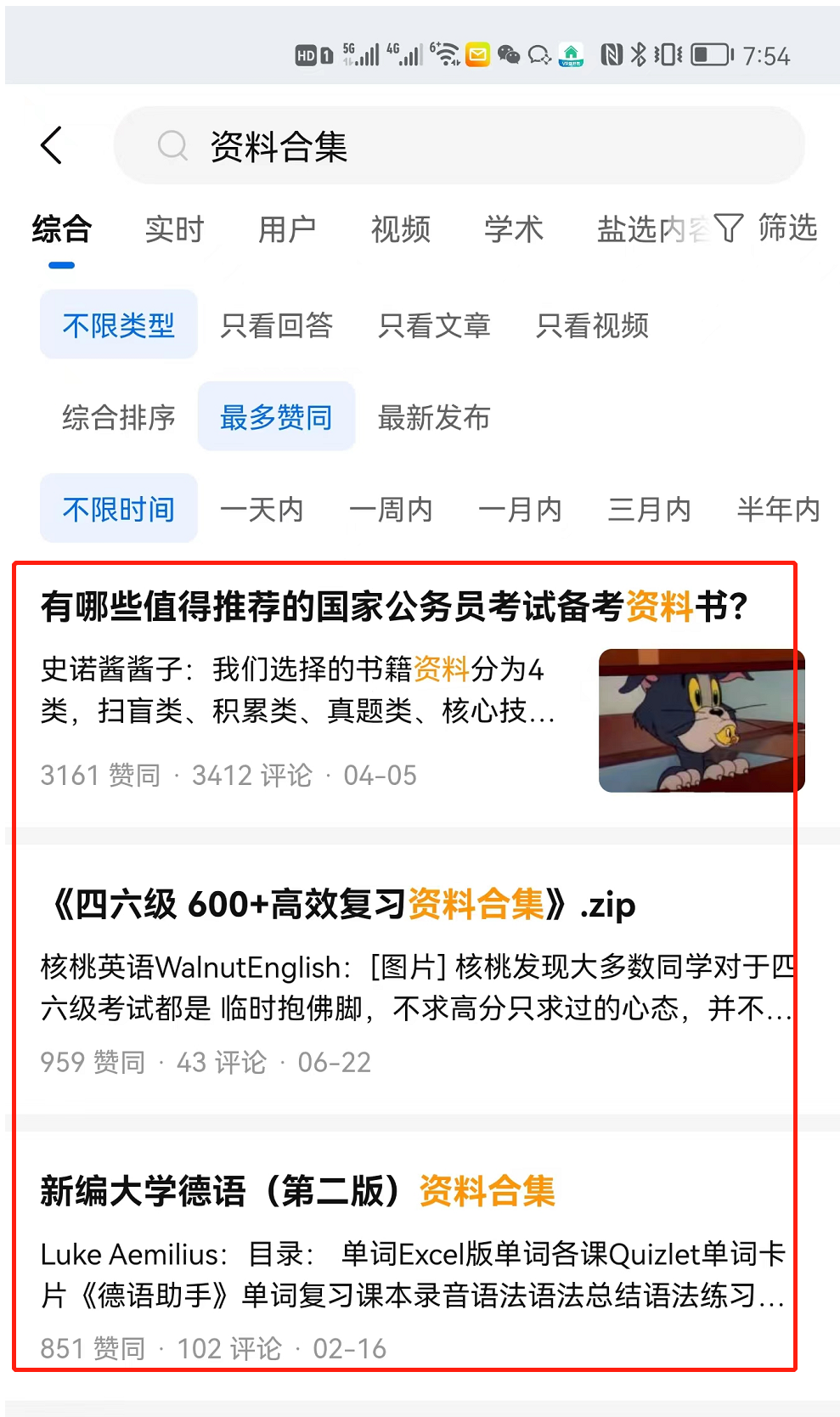Go back using the back arrow
The width and height of the screenshot is (840, 1417).
pyautogui.click(x=52, y=145)
